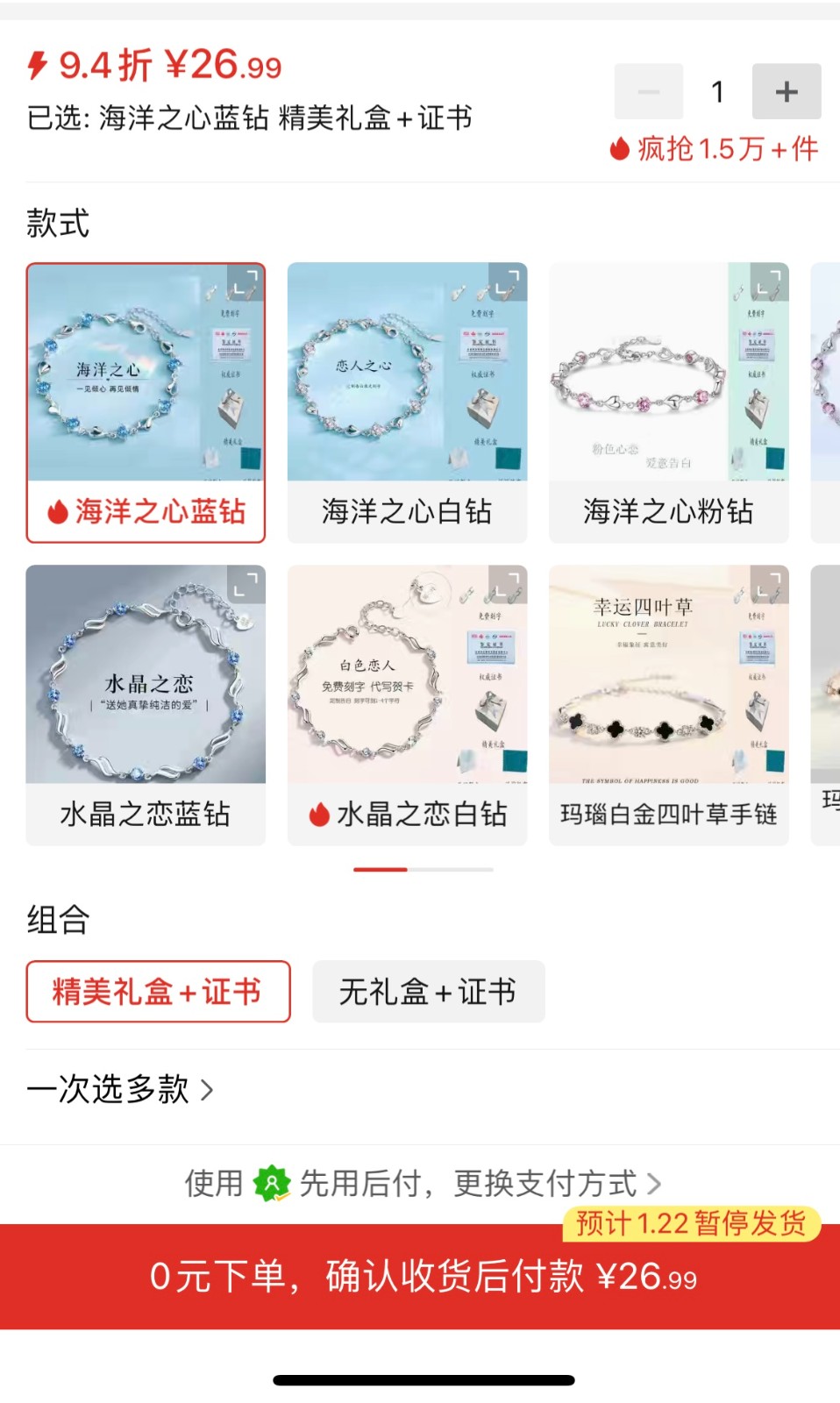Select the 精美礼盒+证书 combo
The image size is (840, 1403).
(158, 992)
